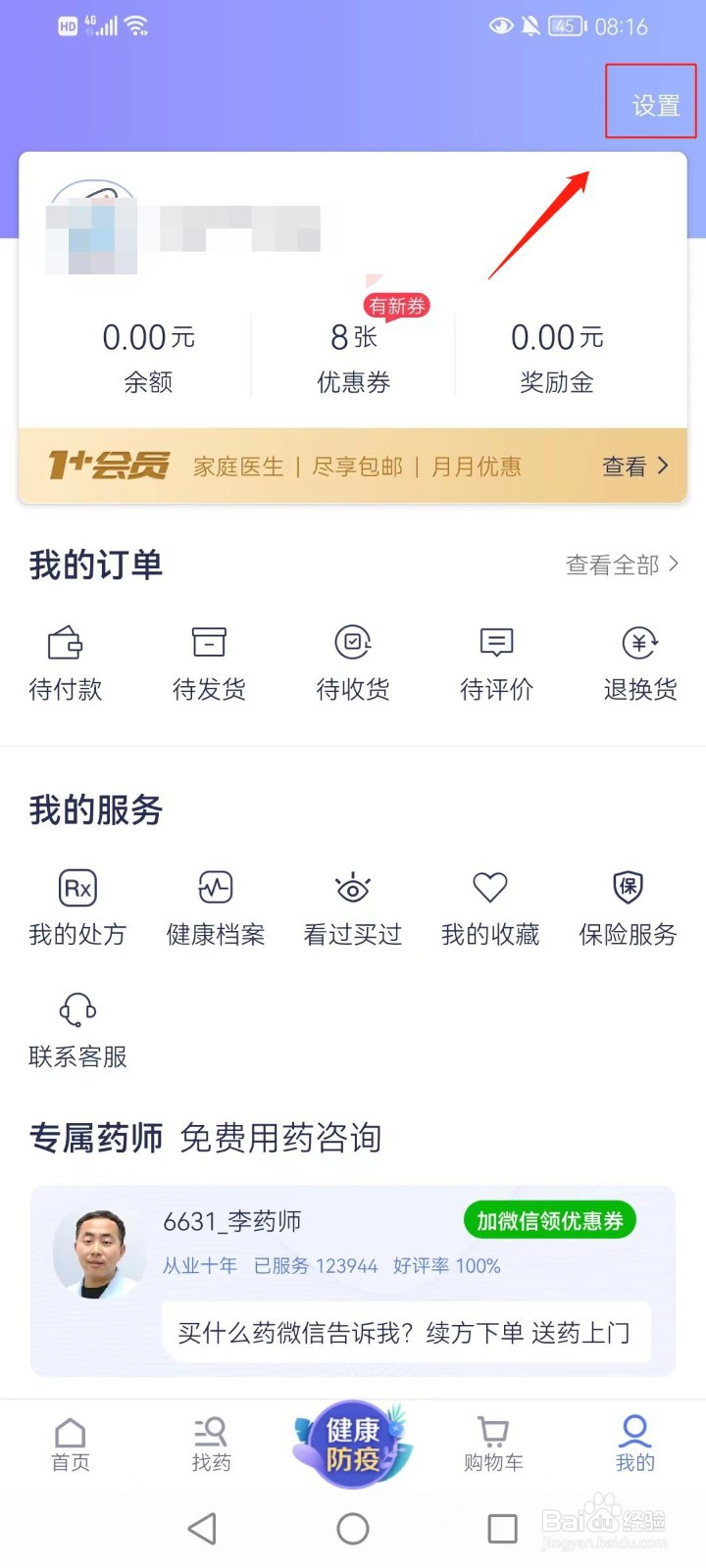Open the 待付款 pending payment orders
This screenshot has height=1568, width=706.
[65, 661]
